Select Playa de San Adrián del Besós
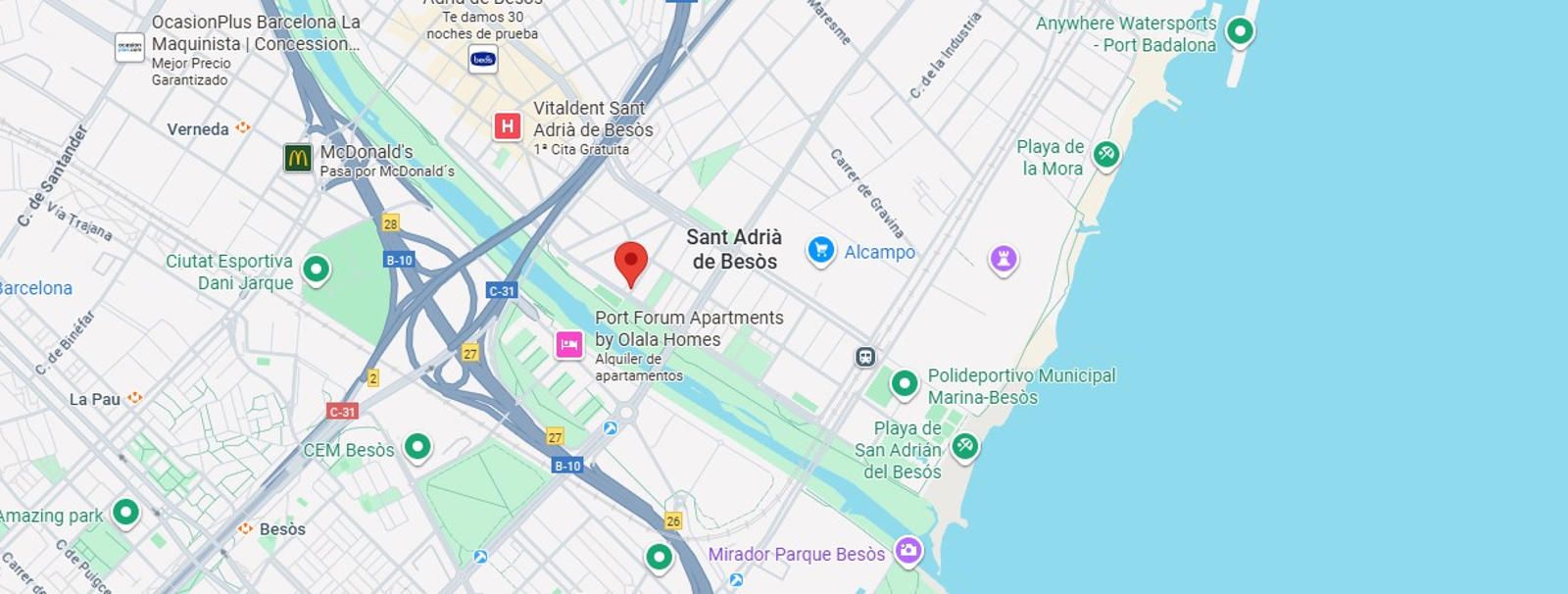The width and height of the screenshot is (1568, 594). click(964, 447)
